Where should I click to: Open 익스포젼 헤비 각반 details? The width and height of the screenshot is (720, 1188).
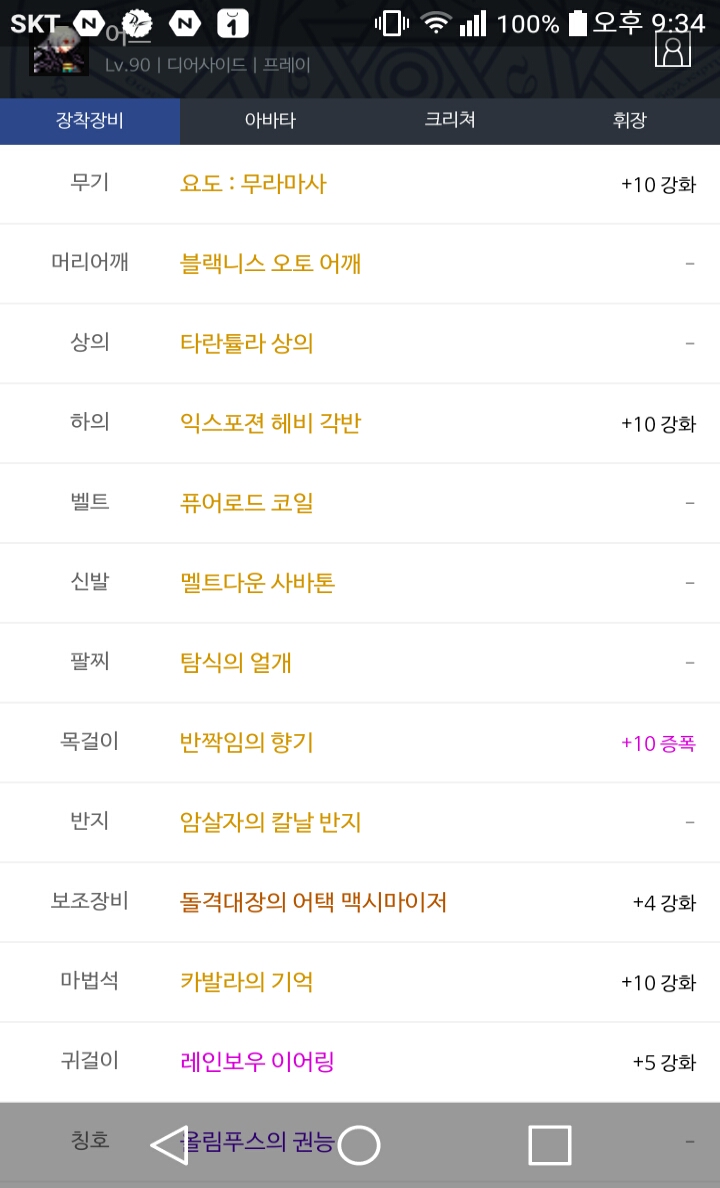coord(270,423)
